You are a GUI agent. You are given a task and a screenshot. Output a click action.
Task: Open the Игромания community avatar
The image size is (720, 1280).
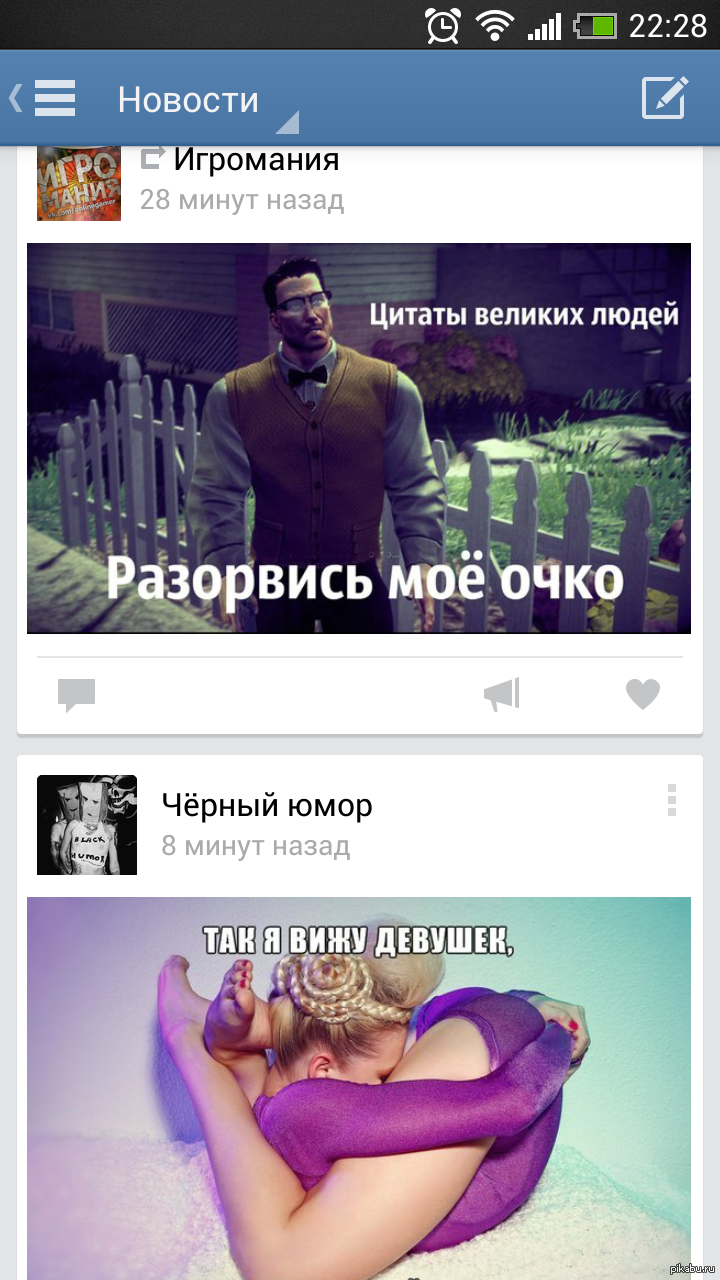tap(78, 183)
